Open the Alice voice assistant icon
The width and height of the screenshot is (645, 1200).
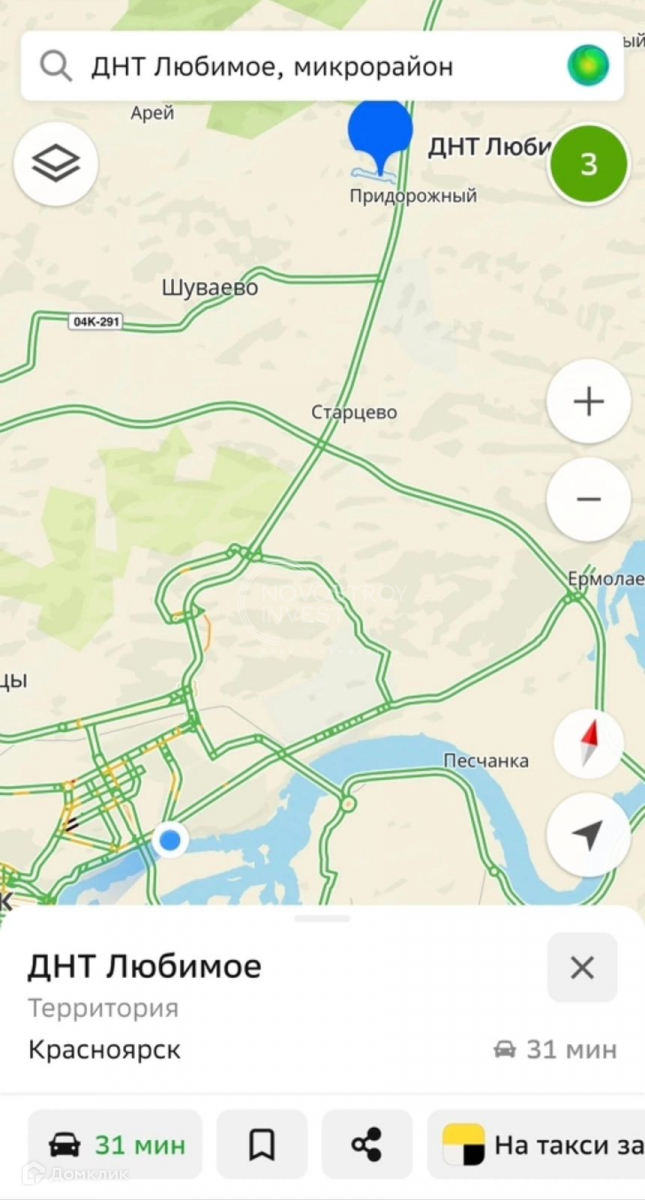click(588, 66)
